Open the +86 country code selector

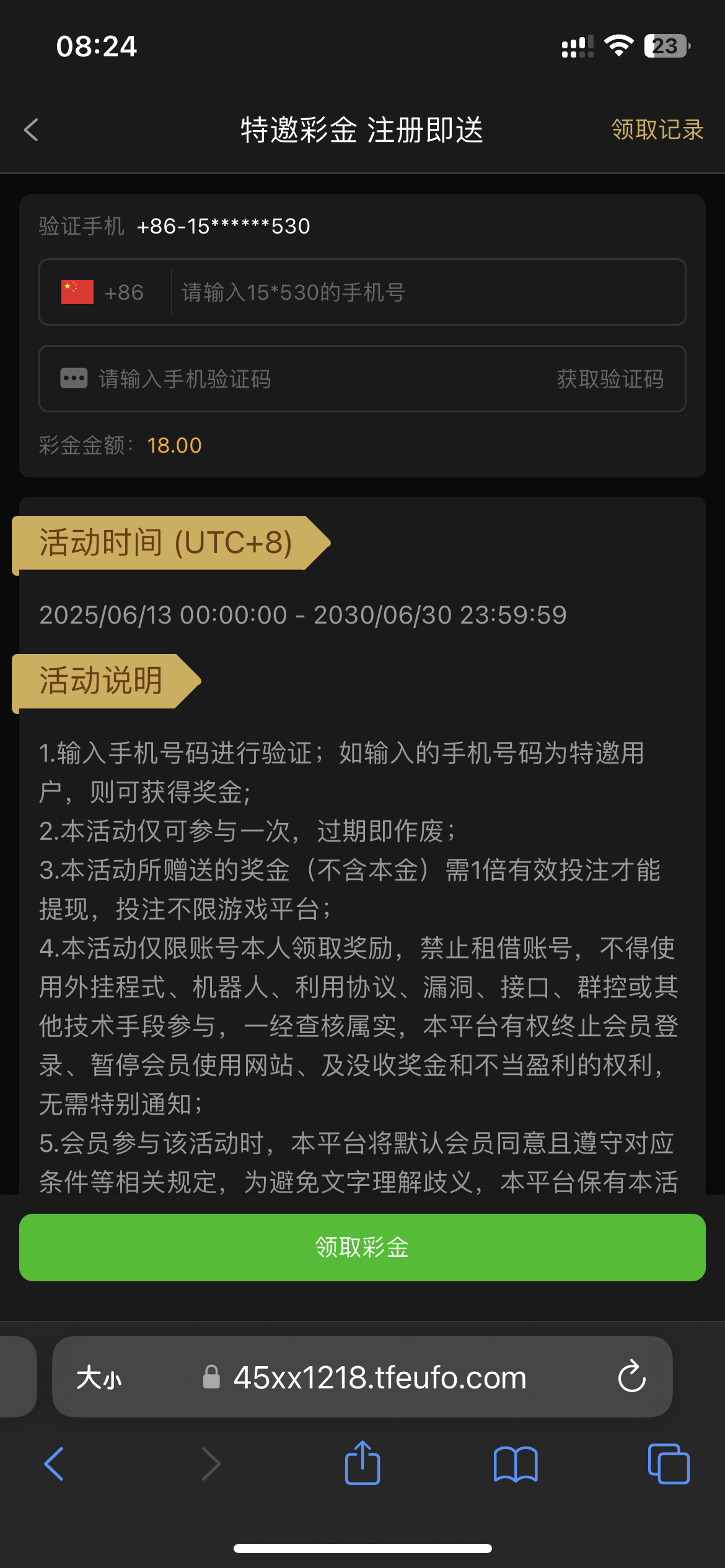pos(103,292)
